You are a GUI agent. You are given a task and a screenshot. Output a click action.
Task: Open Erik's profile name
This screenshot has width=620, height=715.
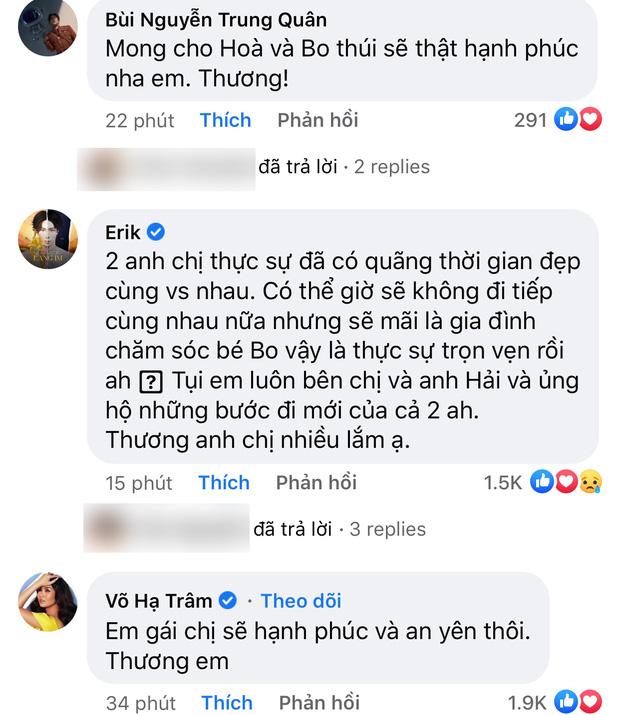pos(123,232)
